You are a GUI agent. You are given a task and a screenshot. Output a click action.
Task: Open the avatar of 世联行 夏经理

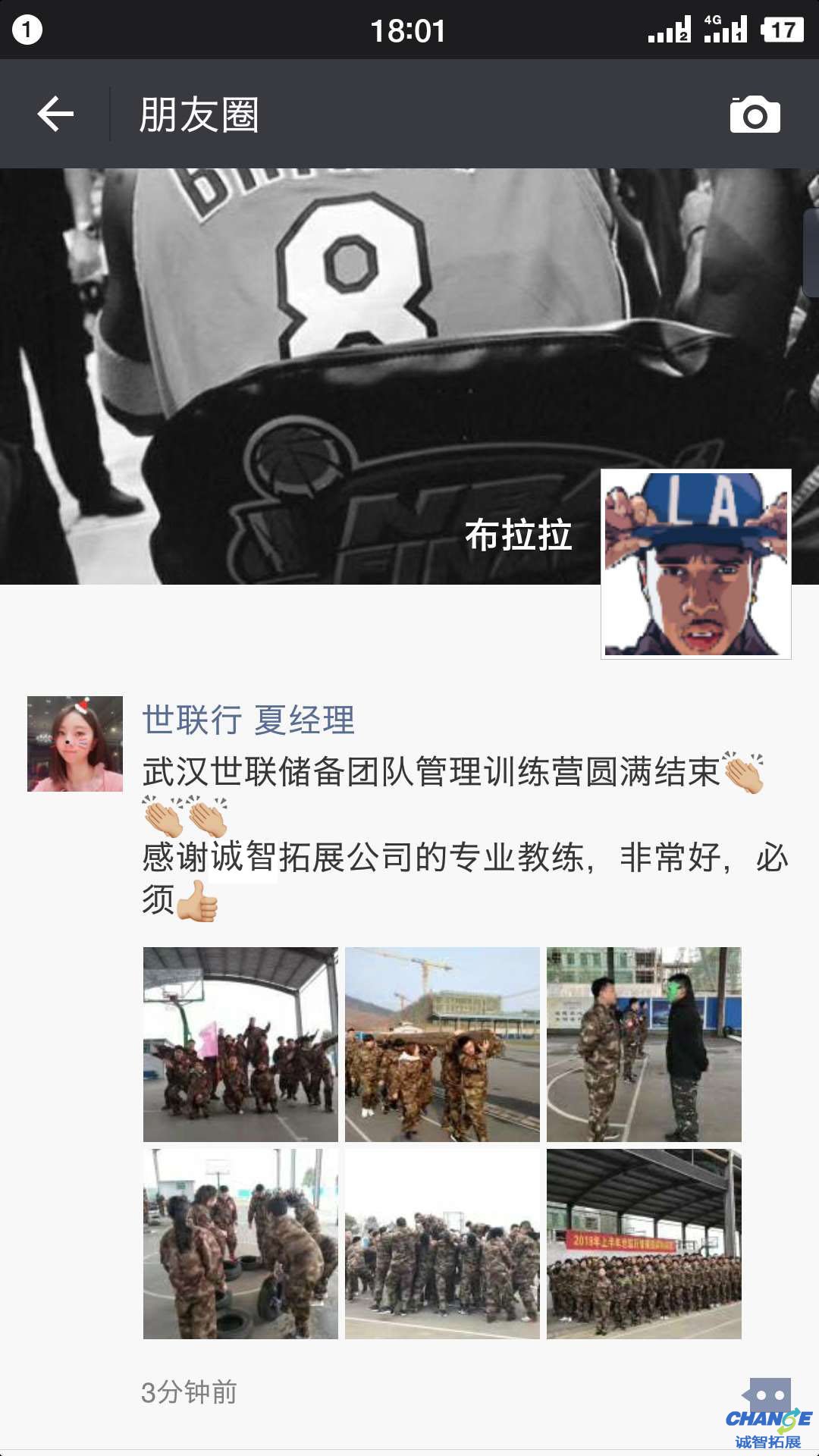(x=75, y=743)
